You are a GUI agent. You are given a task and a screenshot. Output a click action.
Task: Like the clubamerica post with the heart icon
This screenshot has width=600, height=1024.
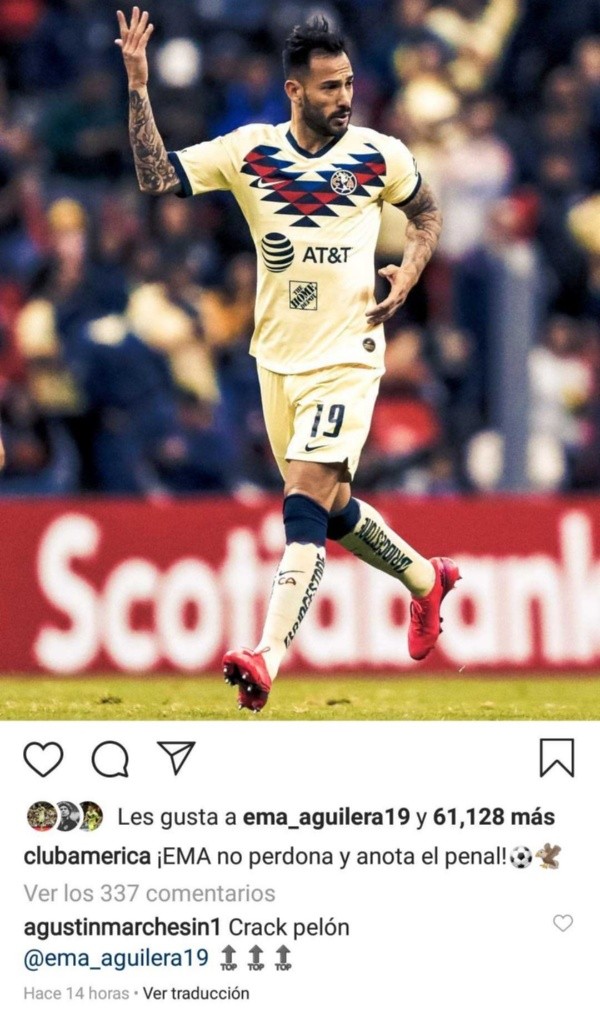pyautogui.click(x=43, y=759)
